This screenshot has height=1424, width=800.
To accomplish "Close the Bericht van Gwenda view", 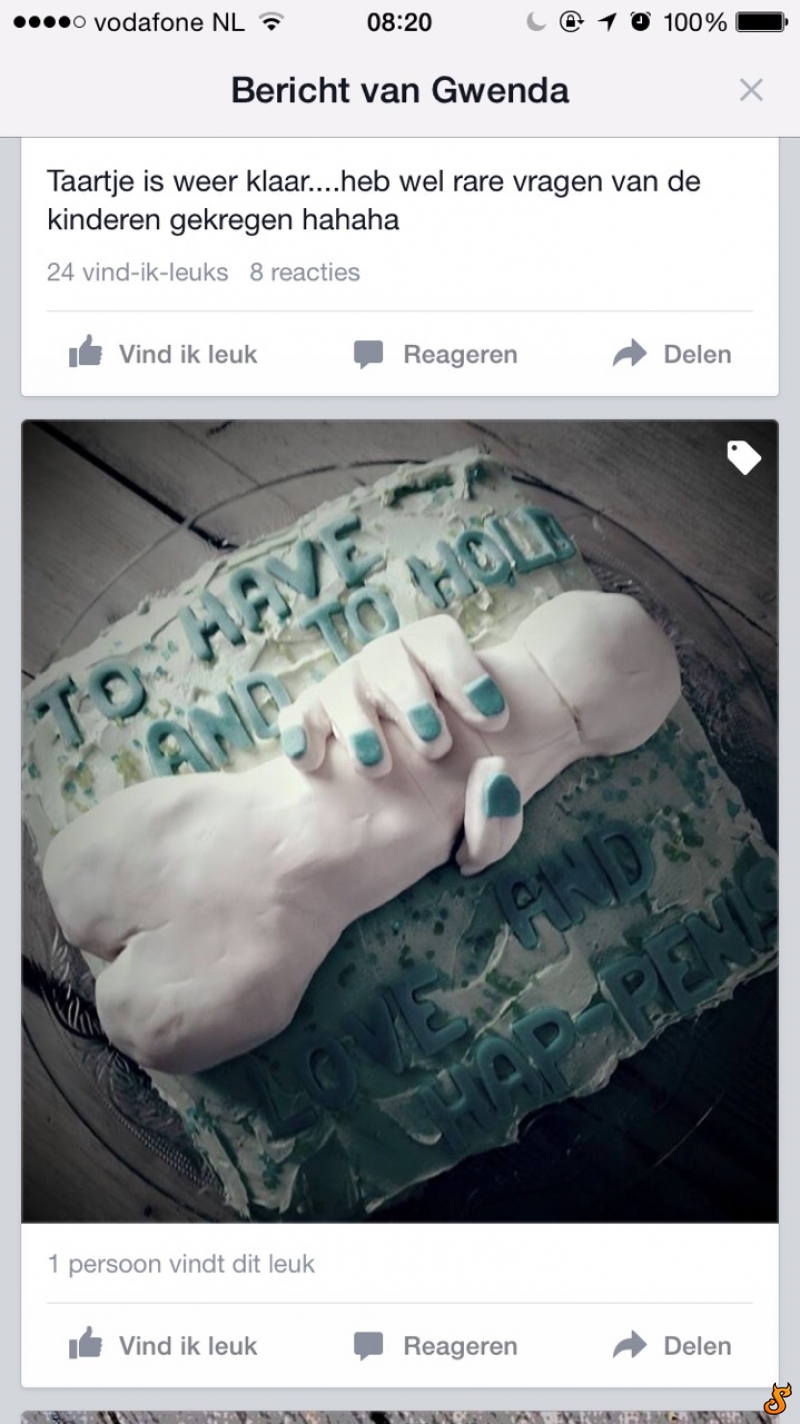I will 751,90.
